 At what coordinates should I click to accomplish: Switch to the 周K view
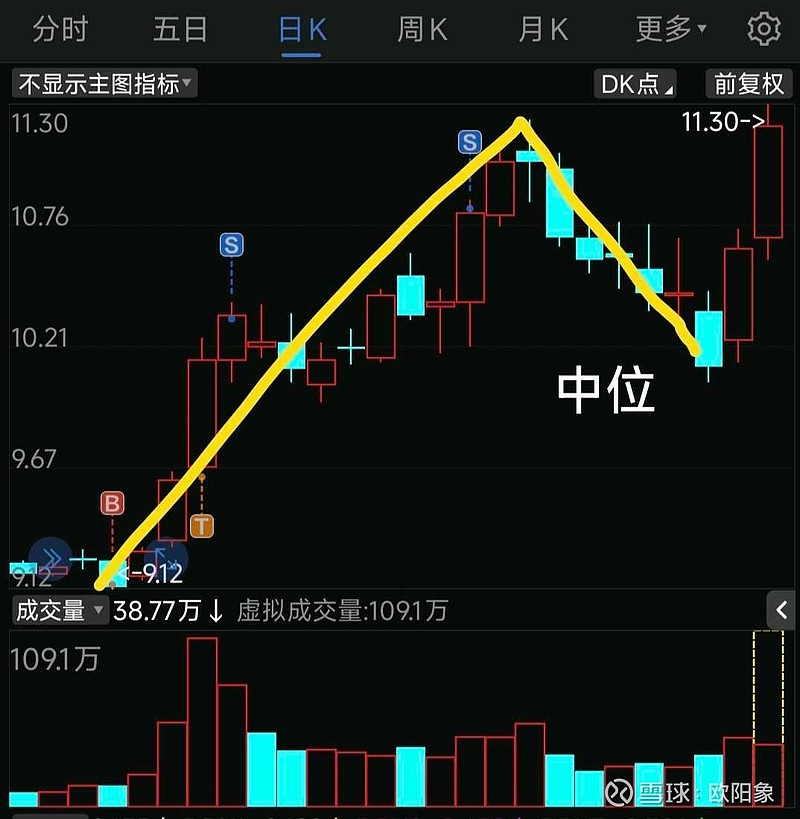click(x=422, y=30)
